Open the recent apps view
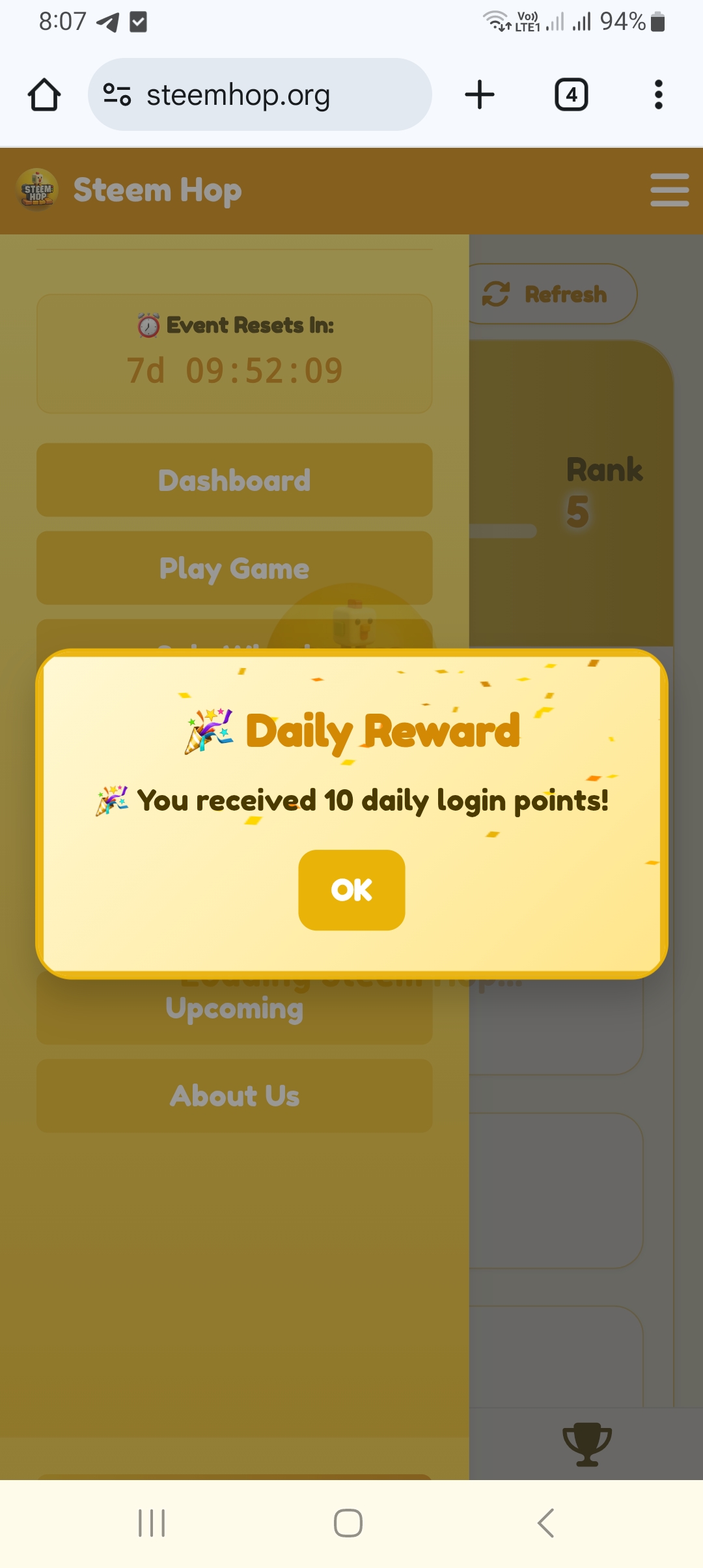This screenshot has height=1568, width=703. (x=152, y=1523)
